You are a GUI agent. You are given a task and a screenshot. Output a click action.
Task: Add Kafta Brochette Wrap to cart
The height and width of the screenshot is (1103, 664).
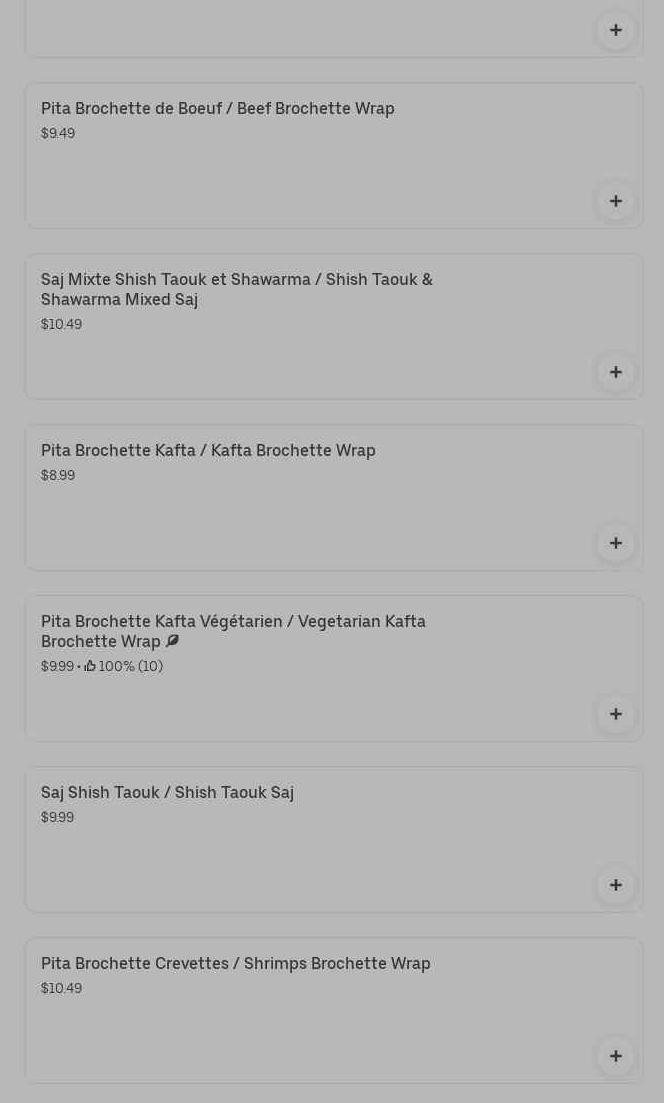615,543
